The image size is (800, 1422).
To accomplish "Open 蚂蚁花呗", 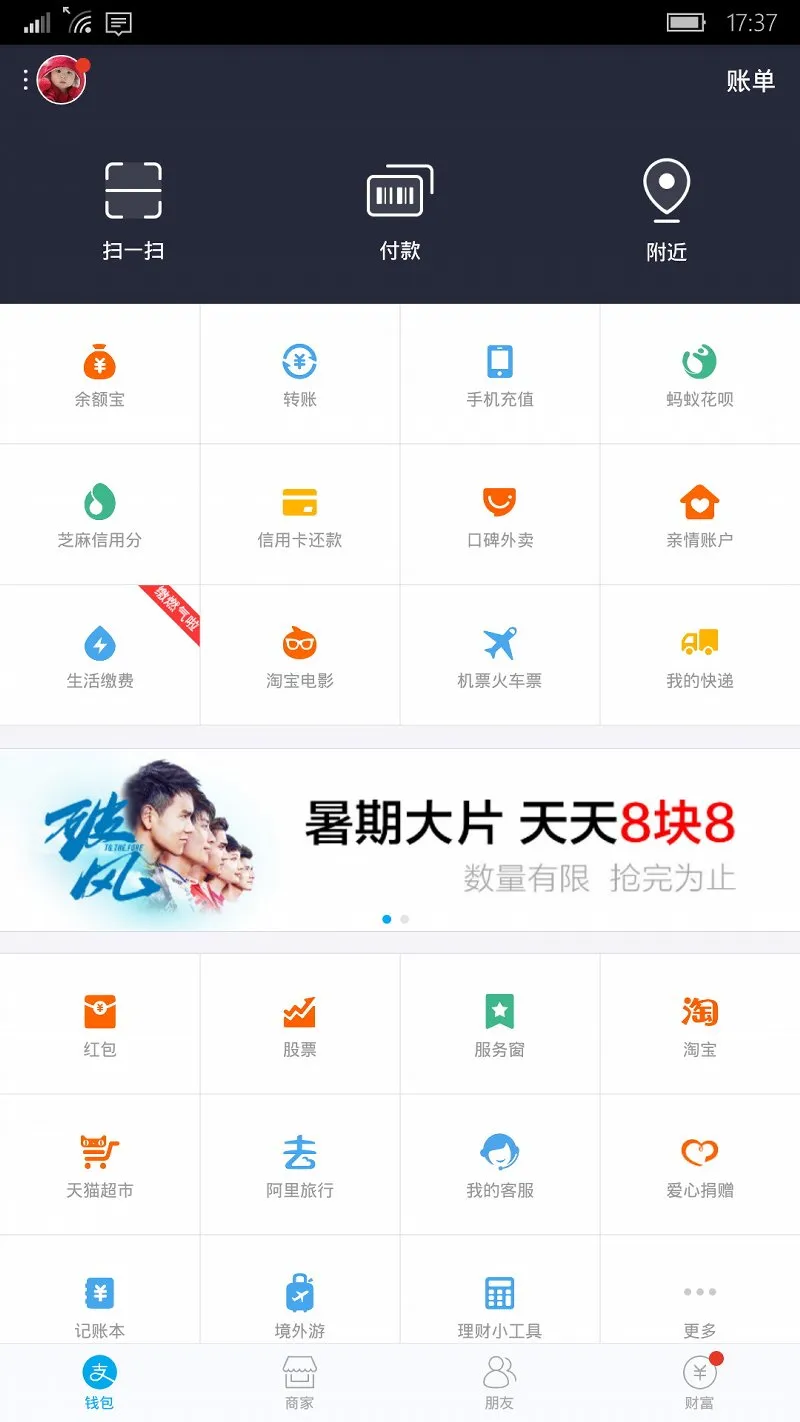I will click(700, 375).
